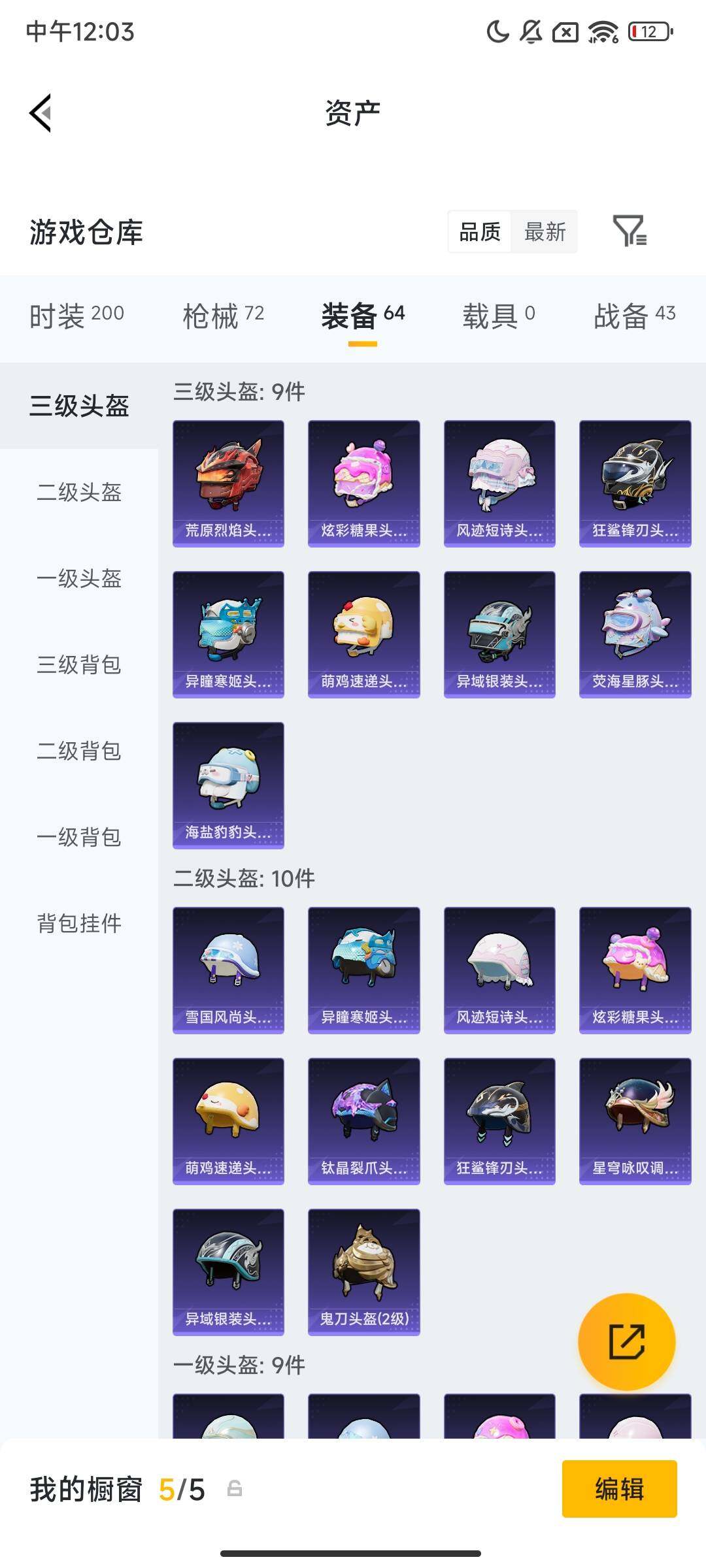Tap the Do Not Disturb moon icon
This screenshot has width=706, height=1568.
497,31
